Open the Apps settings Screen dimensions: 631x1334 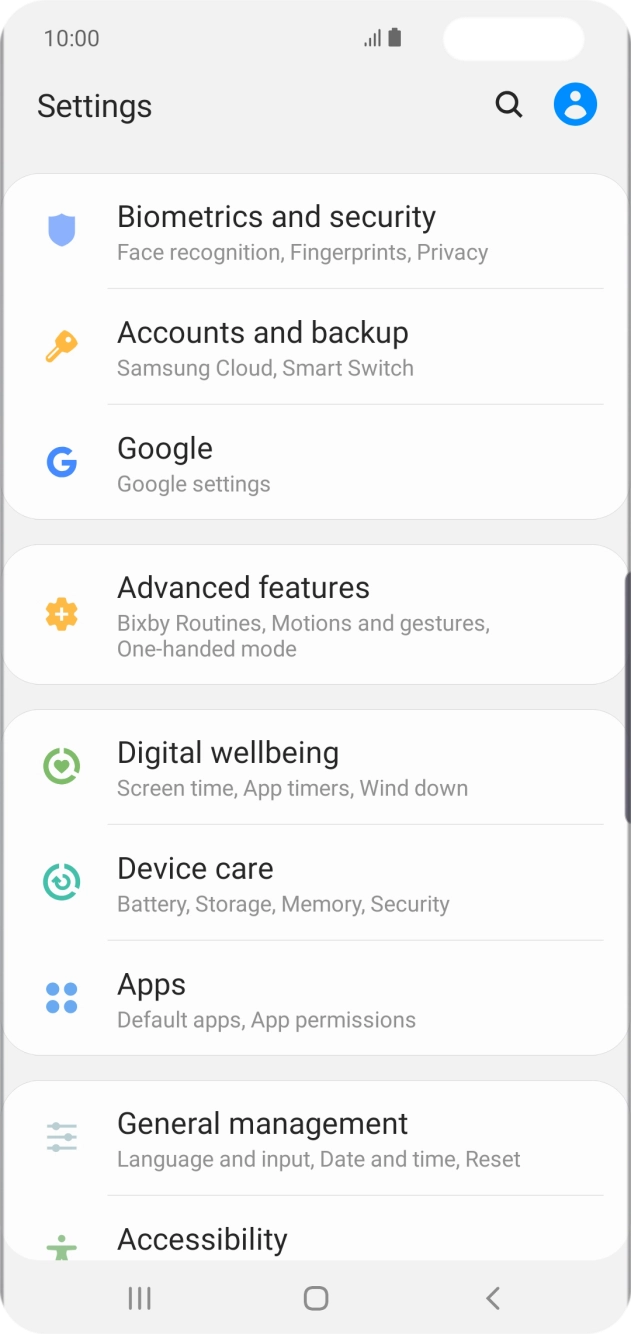(315, 998)
